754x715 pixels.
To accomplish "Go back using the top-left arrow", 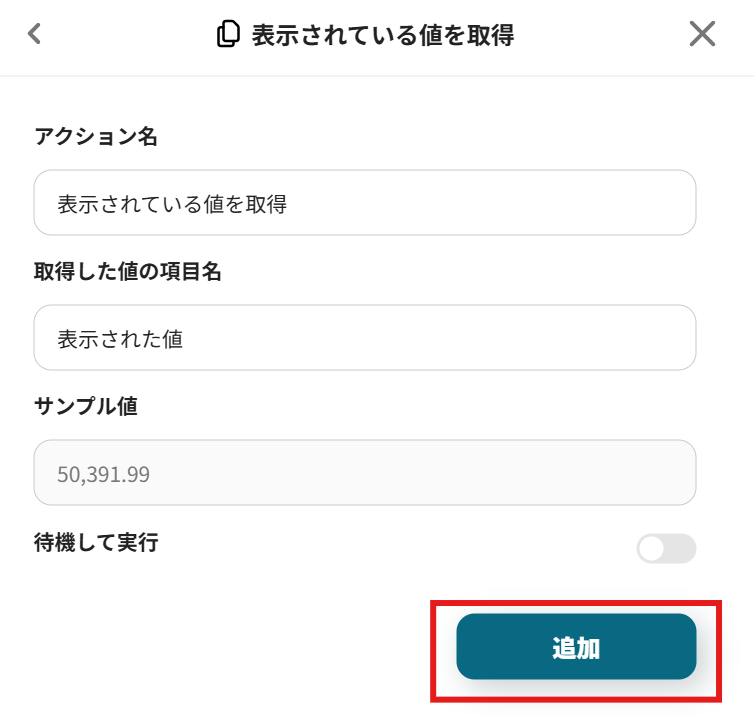I will (35, 34).
